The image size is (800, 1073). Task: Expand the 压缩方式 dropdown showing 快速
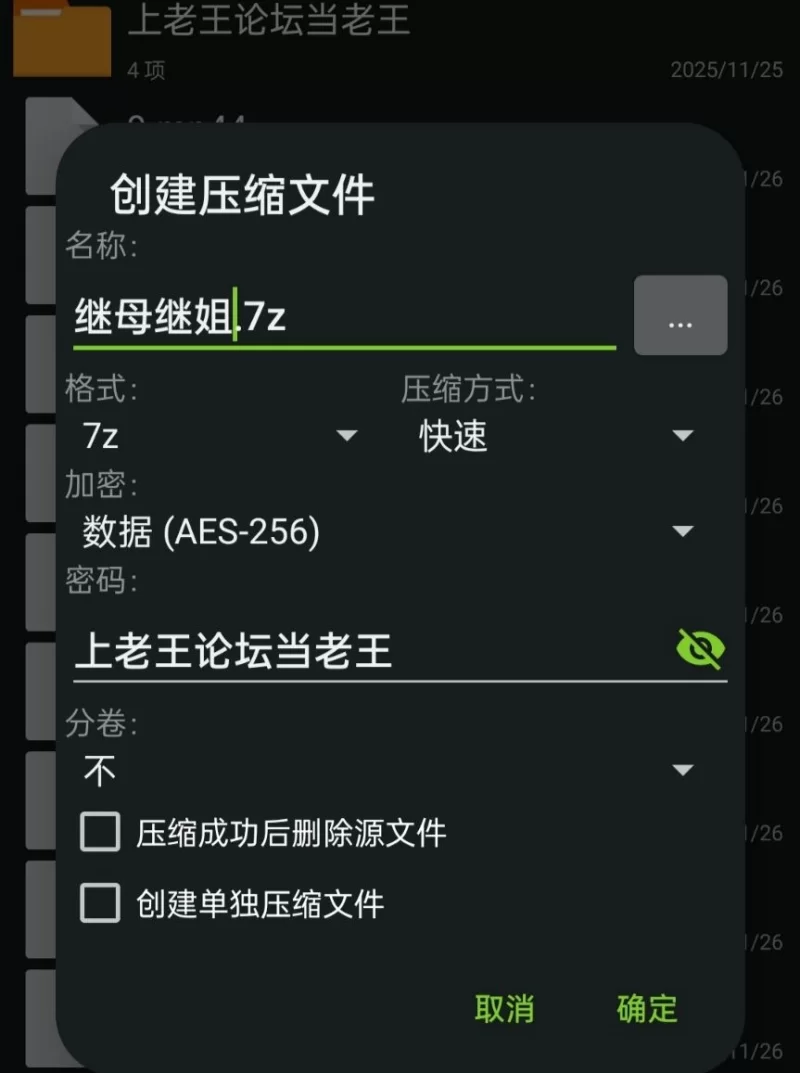555,435
